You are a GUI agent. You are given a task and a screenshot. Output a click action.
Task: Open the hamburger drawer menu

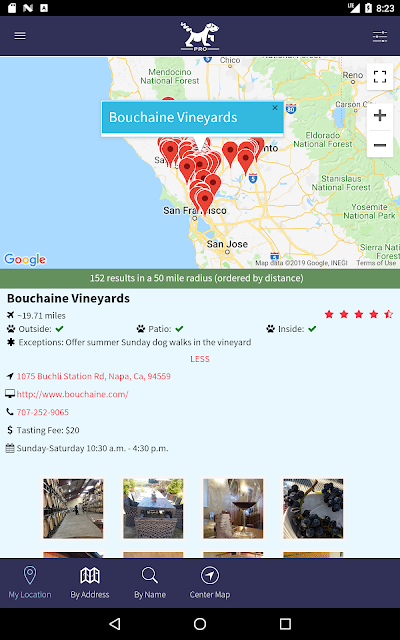point(20,36)
